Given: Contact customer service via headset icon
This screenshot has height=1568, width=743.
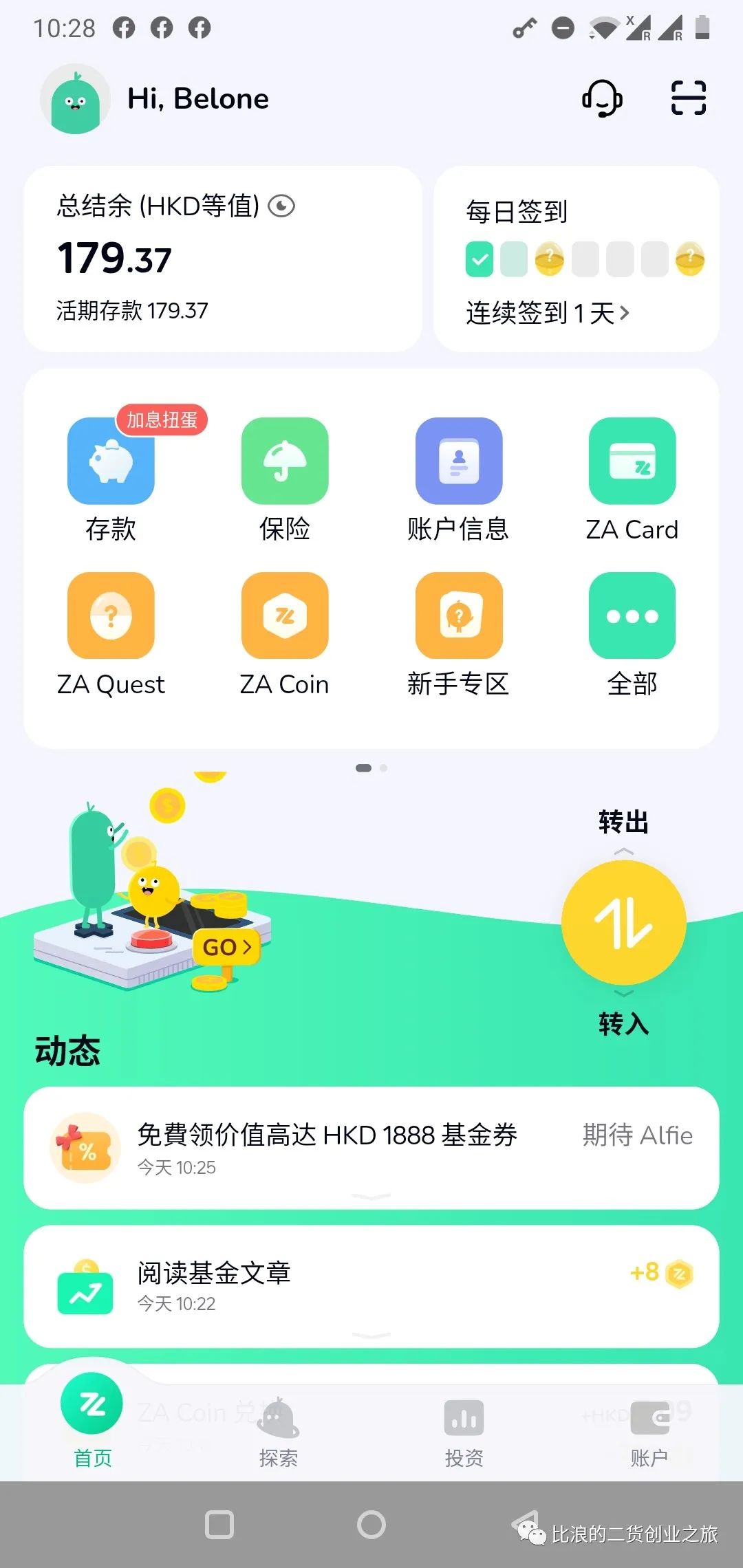Looking at the screenshot, I should pyautogui.click(x=601, y=98).
